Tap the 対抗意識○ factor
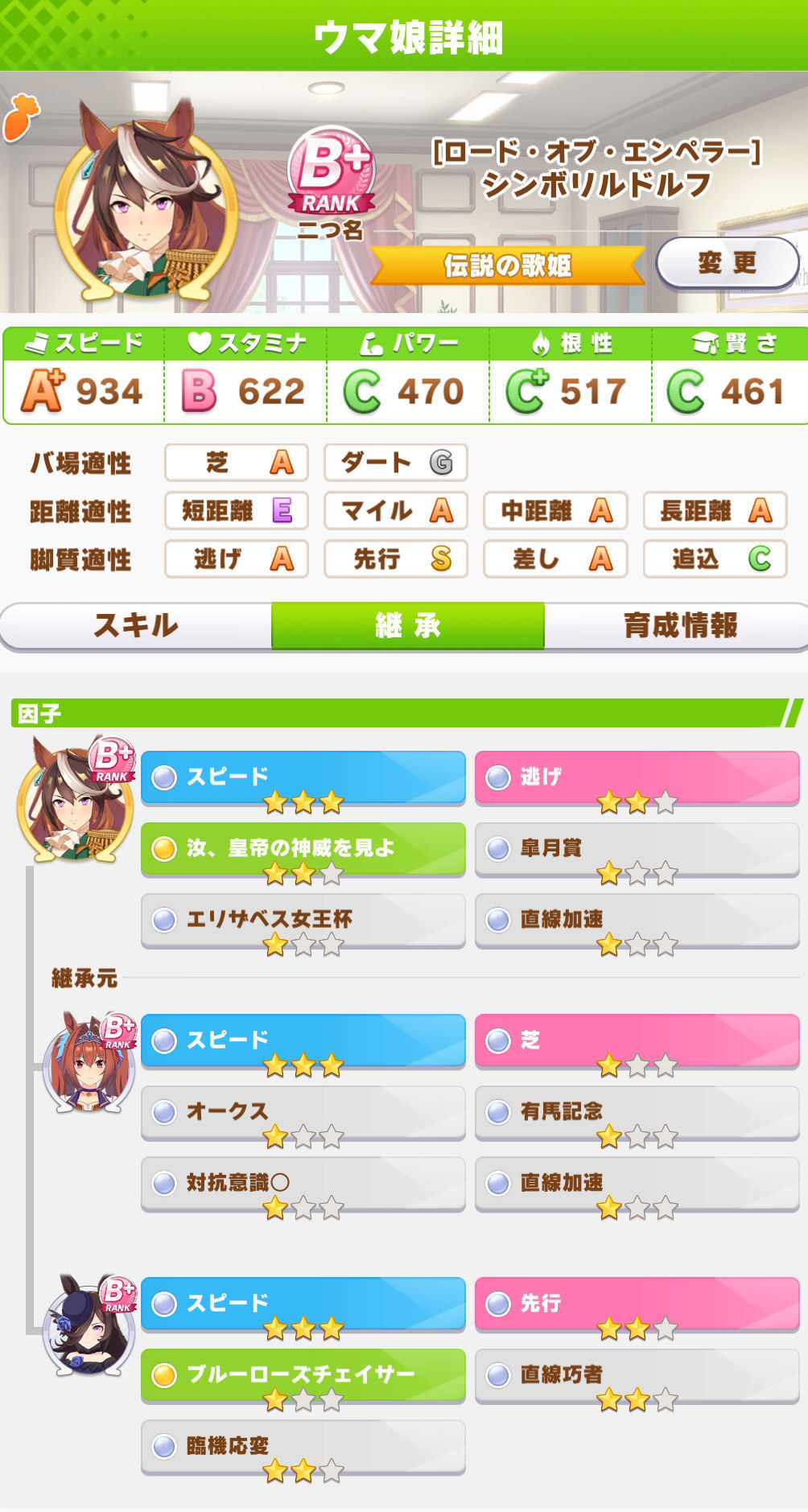 pos(303,1182)
